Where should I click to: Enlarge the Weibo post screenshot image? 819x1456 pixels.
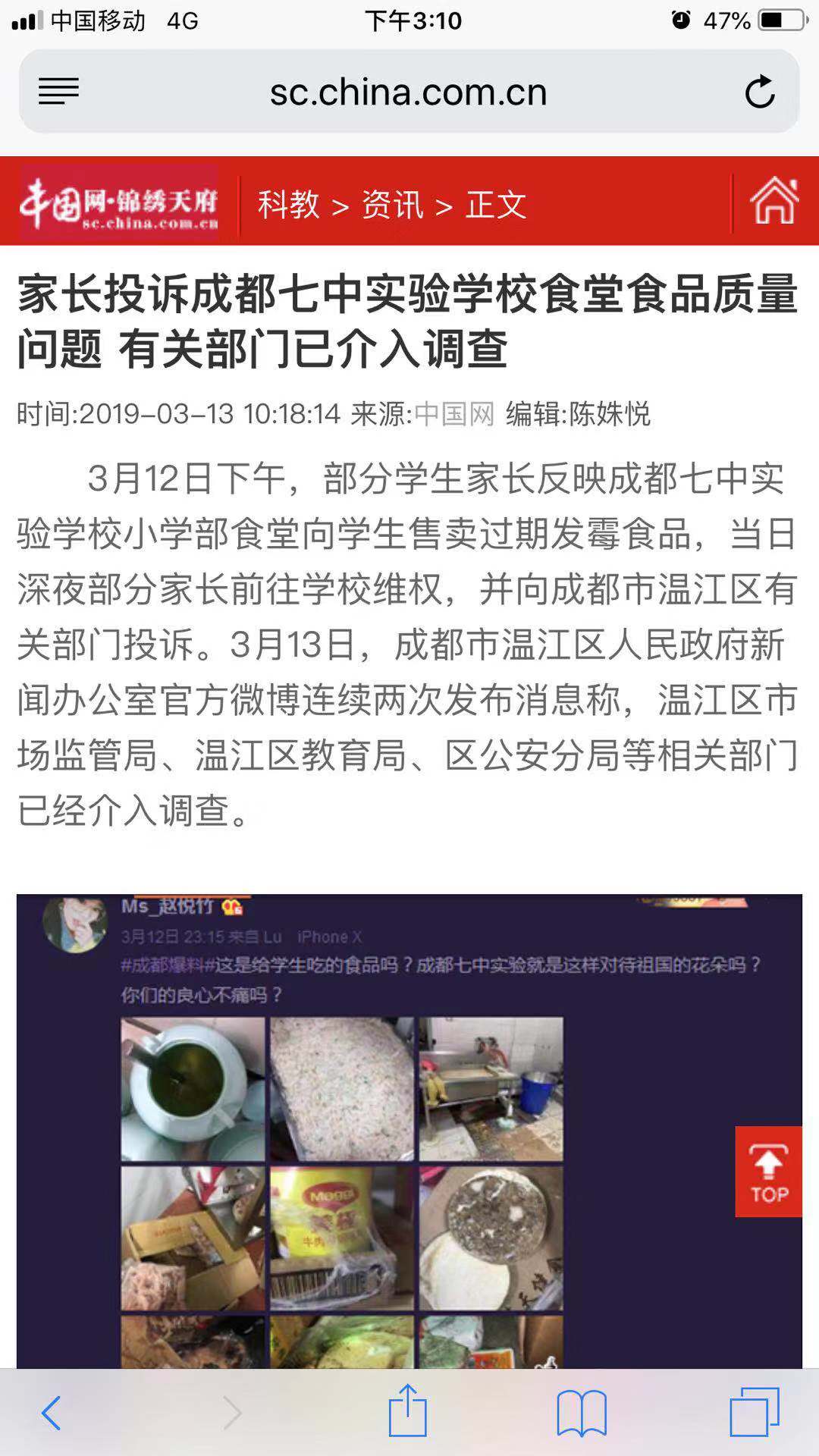click(x=409, y=1130)
